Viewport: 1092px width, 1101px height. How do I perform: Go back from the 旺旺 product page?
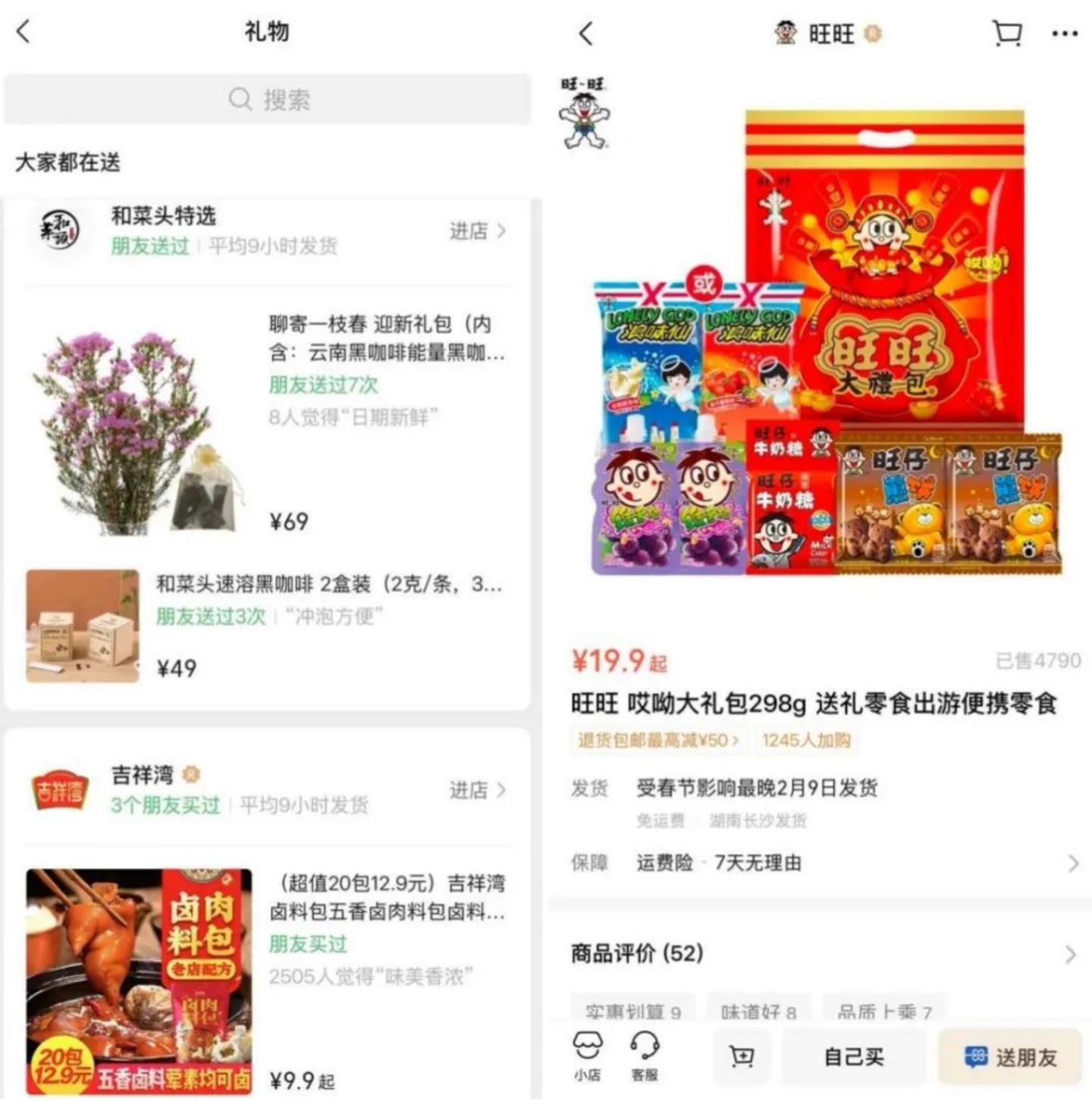(x=585, y=33)
